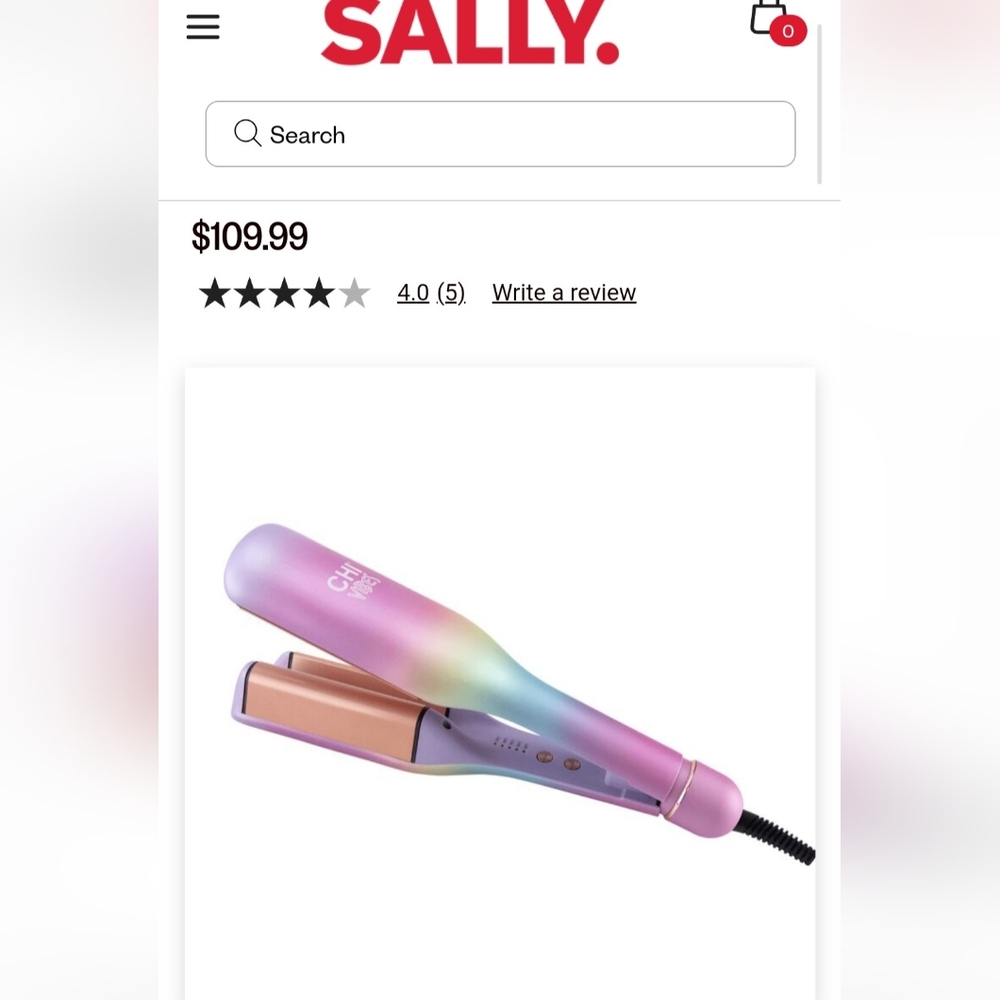Tap the Search field
Screen dimensions: 1000x1000
(500, 134)
